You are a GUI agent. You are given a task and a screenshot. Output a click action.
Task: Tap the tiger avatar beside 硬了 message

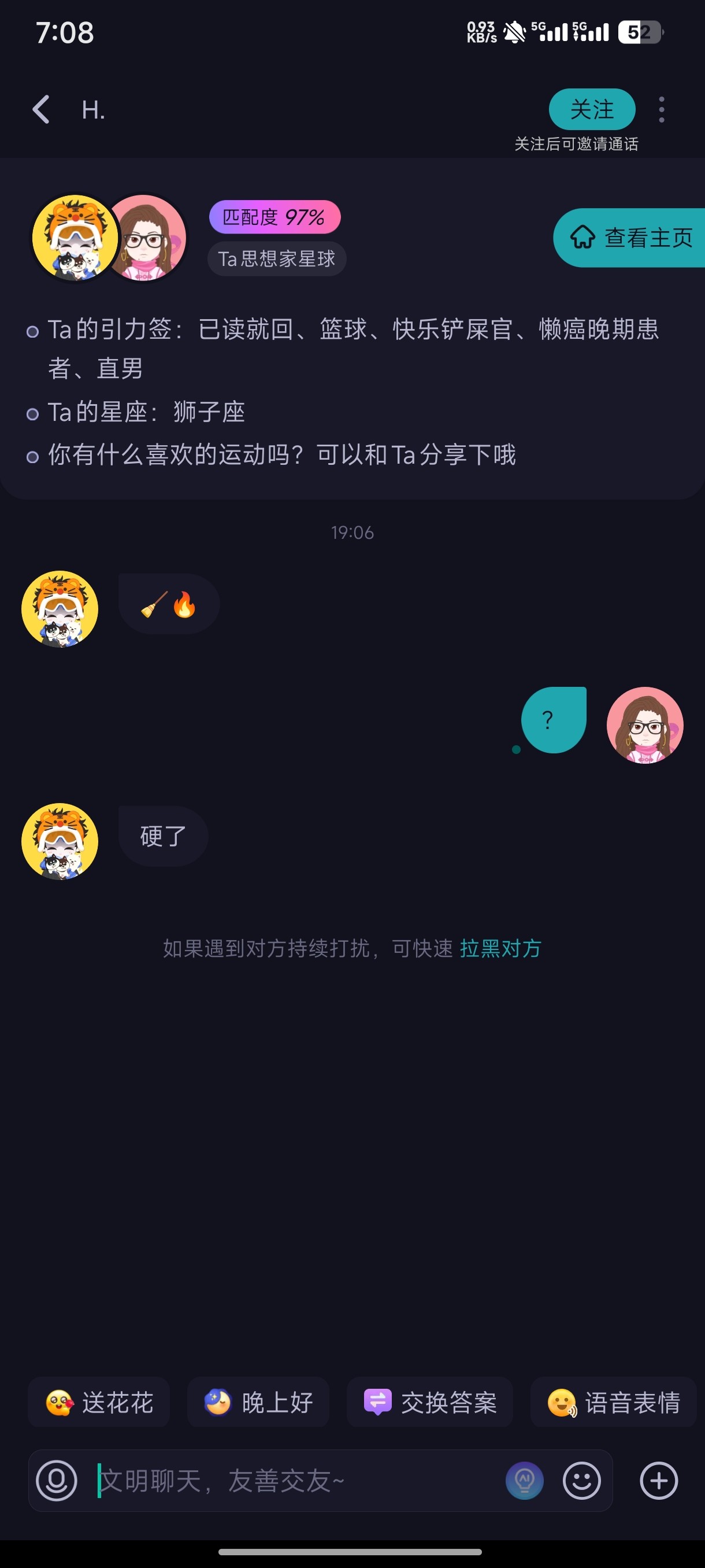(60, 841)
